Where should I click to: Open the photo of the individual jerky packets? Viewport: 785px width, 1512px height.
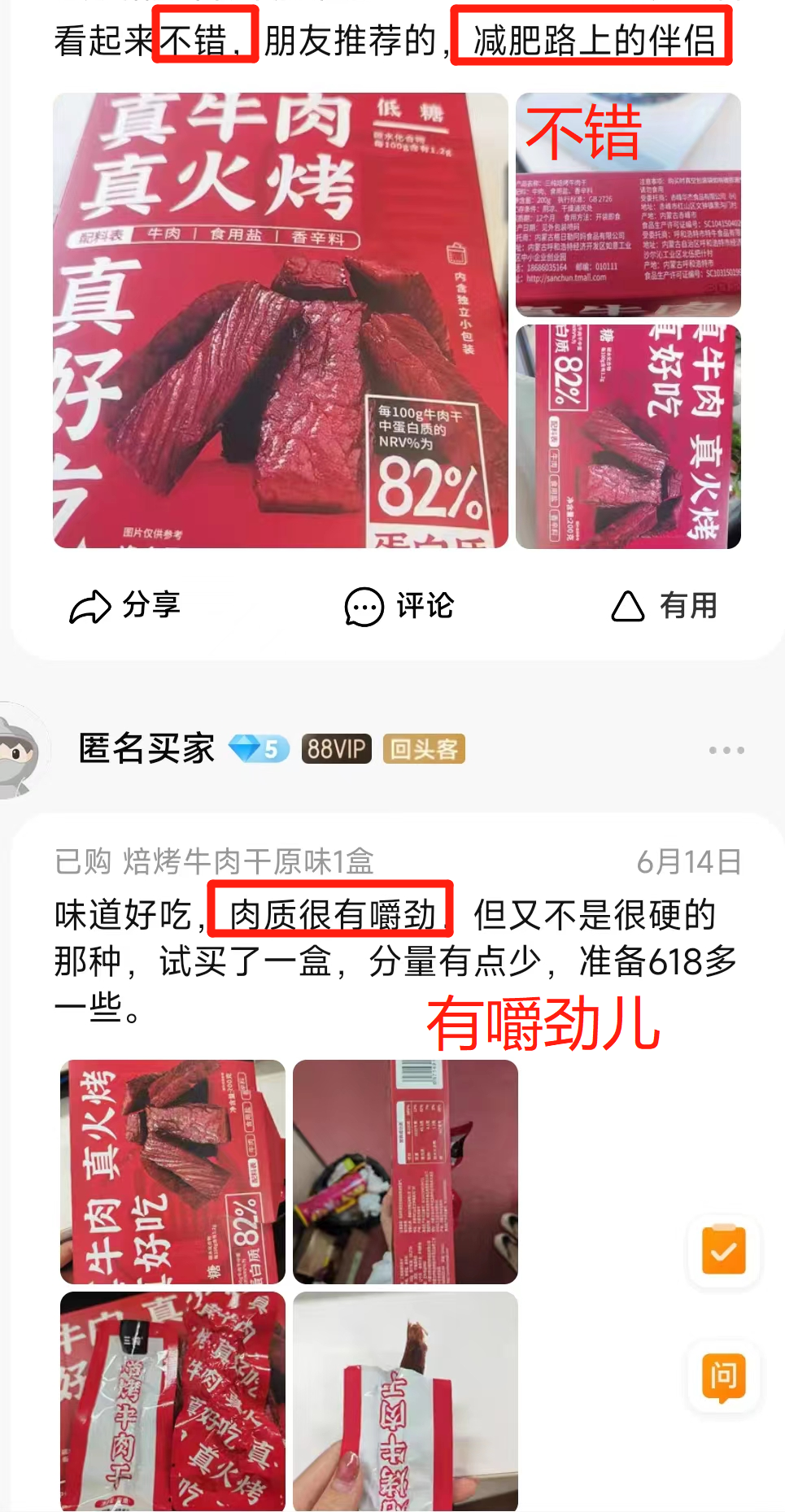click(x=172, y=1401)
